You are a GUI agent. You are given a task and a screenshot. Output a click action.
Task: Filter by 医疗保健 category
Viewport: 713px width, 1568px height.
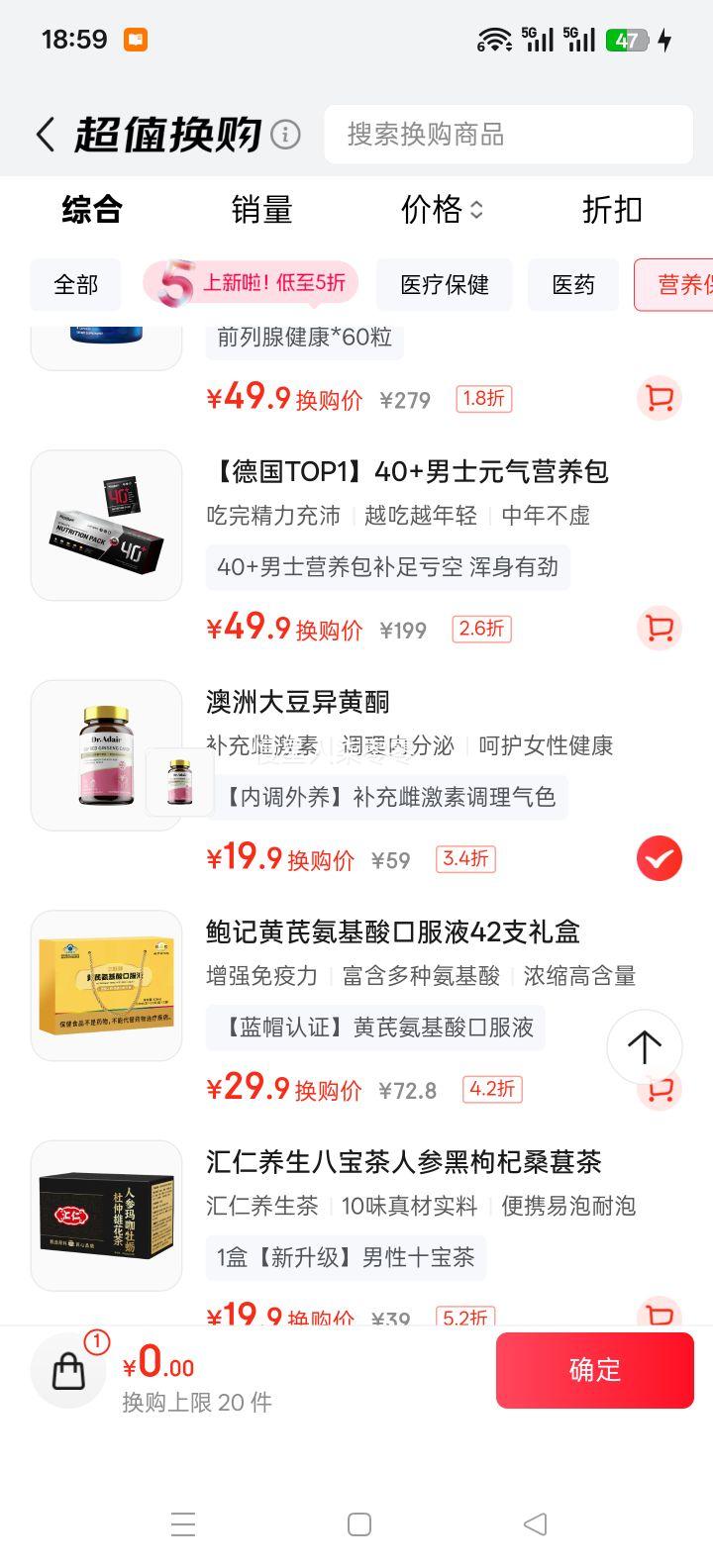coord(444,285)
